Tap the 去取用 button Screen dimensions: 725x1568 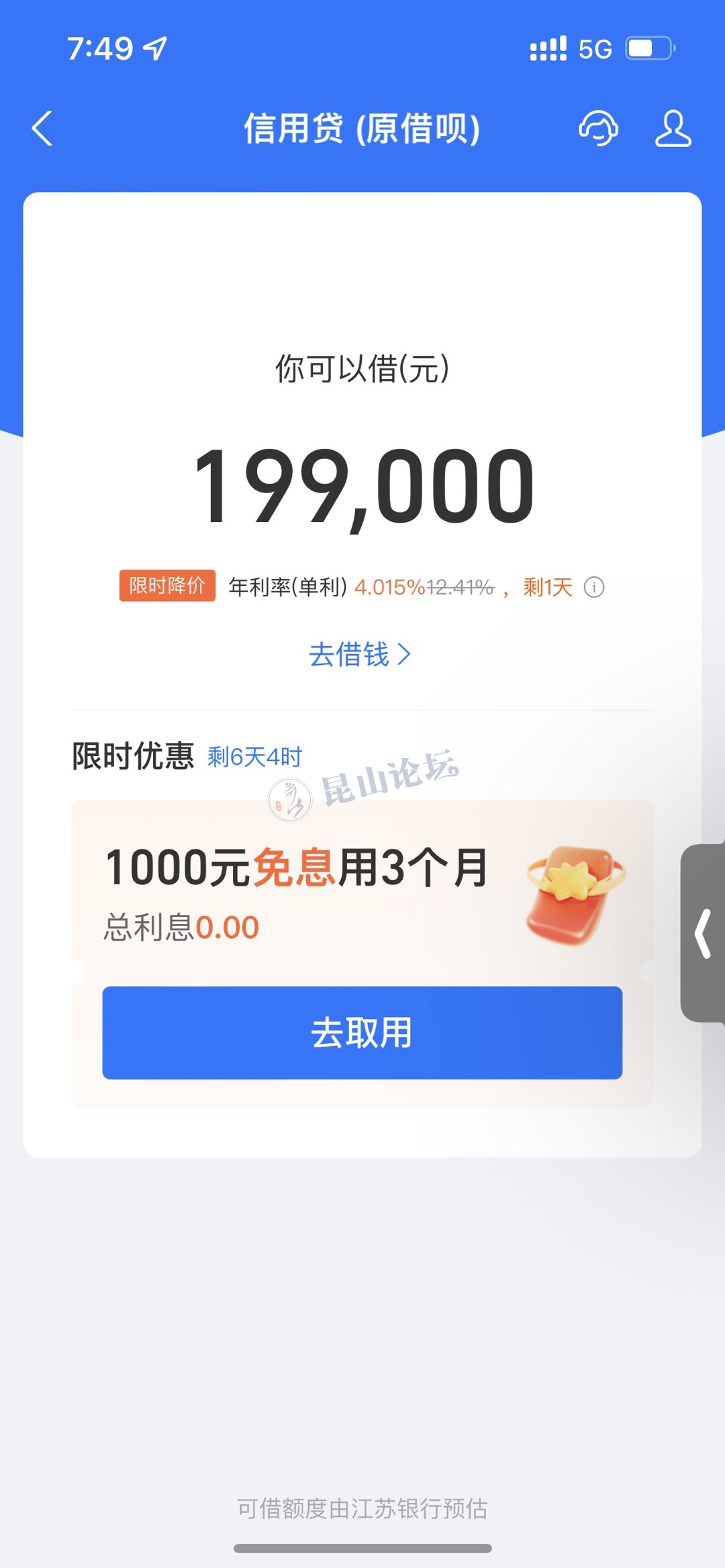point(362,1033)
